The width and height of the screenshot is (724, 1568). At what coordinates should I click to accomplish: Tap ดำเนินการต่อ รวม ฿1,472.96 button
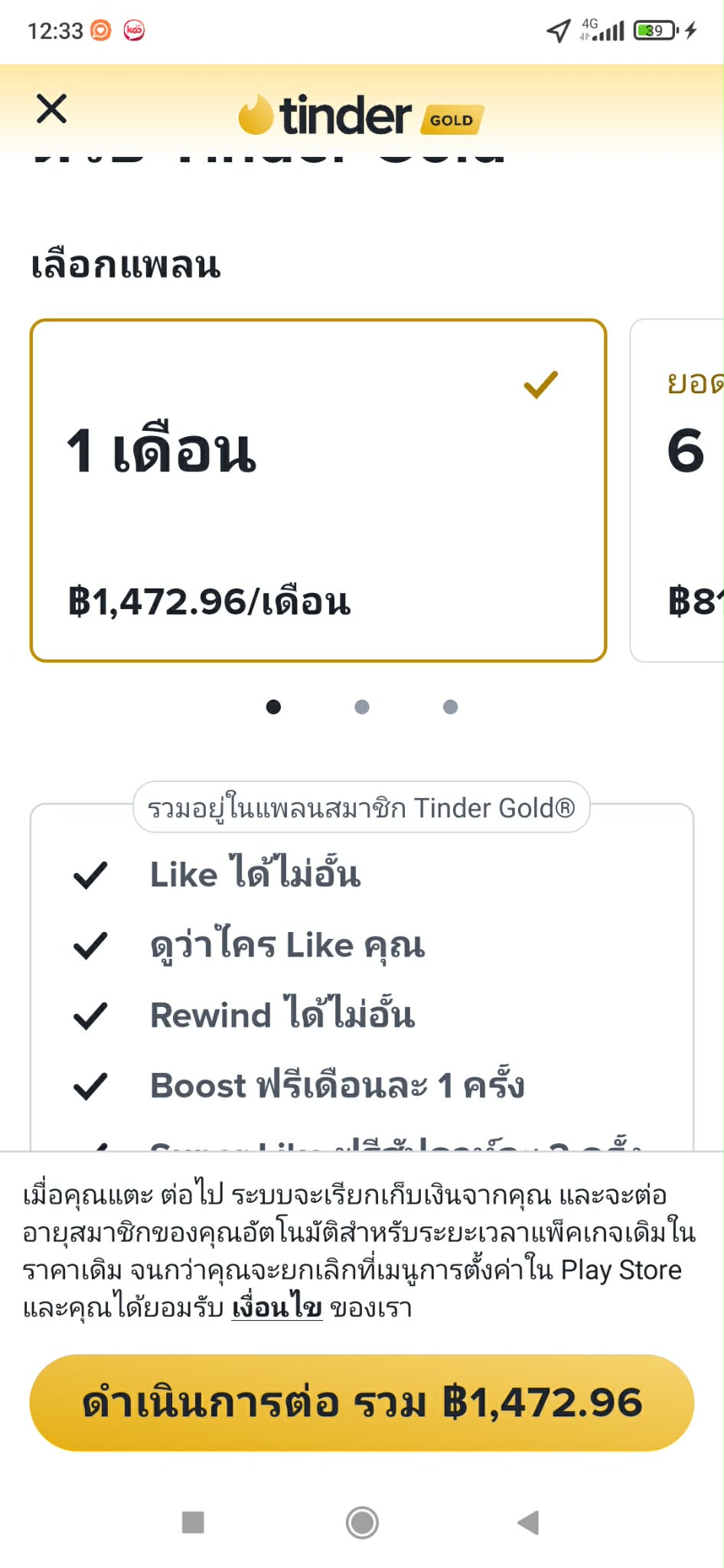click(x=362, y=1403)
